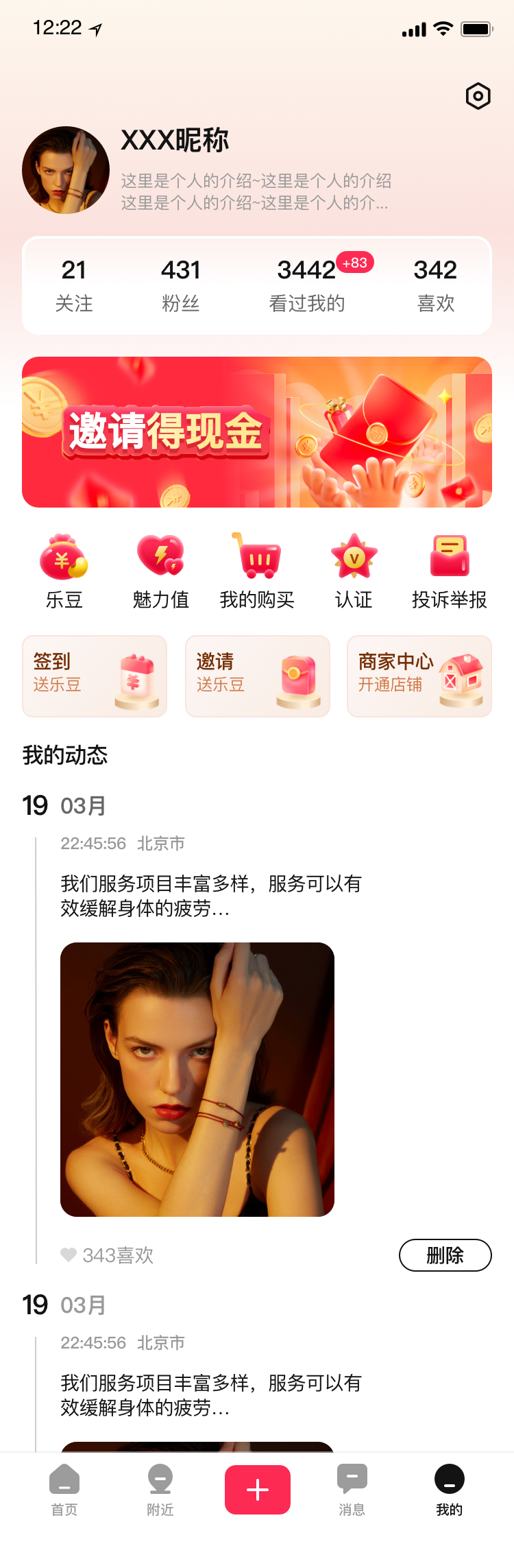This screenshot has height=1568, width=514.
Task: Open the 邀请 送乐豆 invite card
Action: (258, 676)
